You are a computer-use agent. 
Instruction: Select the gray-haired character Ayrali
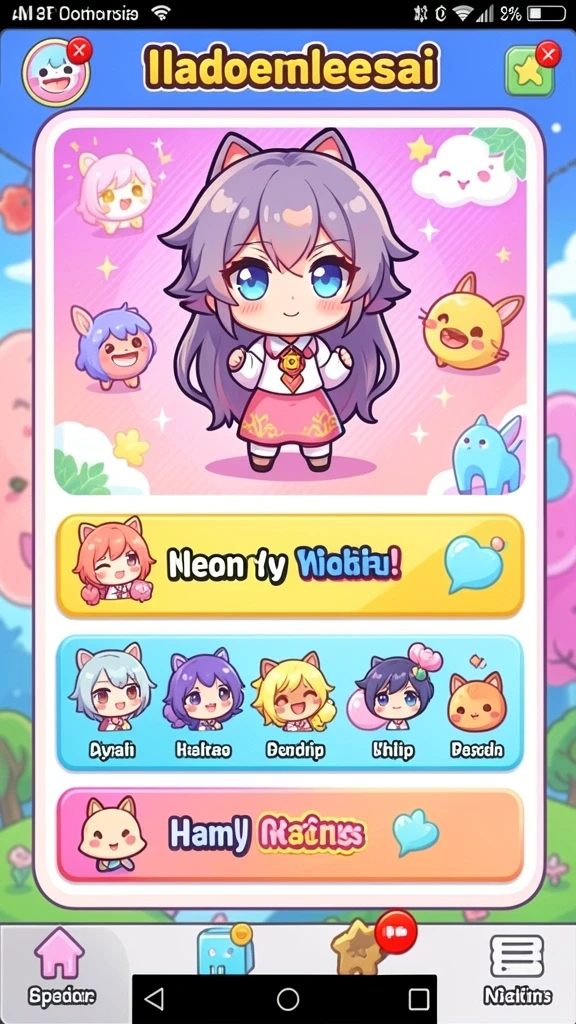112,703
